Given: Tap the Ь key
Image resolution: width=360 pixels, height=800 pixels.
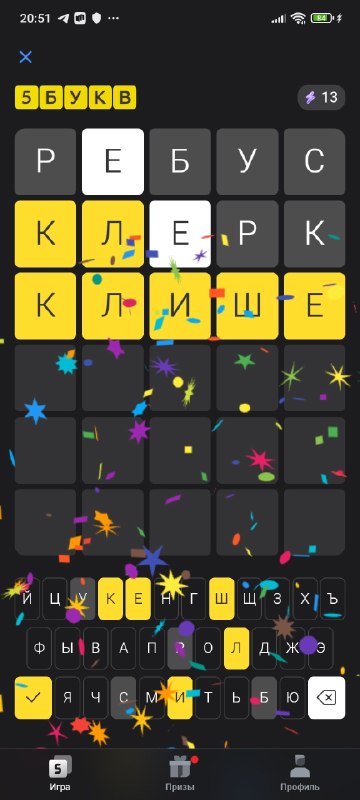Looking at the screenshot, I should click(236, 697).
